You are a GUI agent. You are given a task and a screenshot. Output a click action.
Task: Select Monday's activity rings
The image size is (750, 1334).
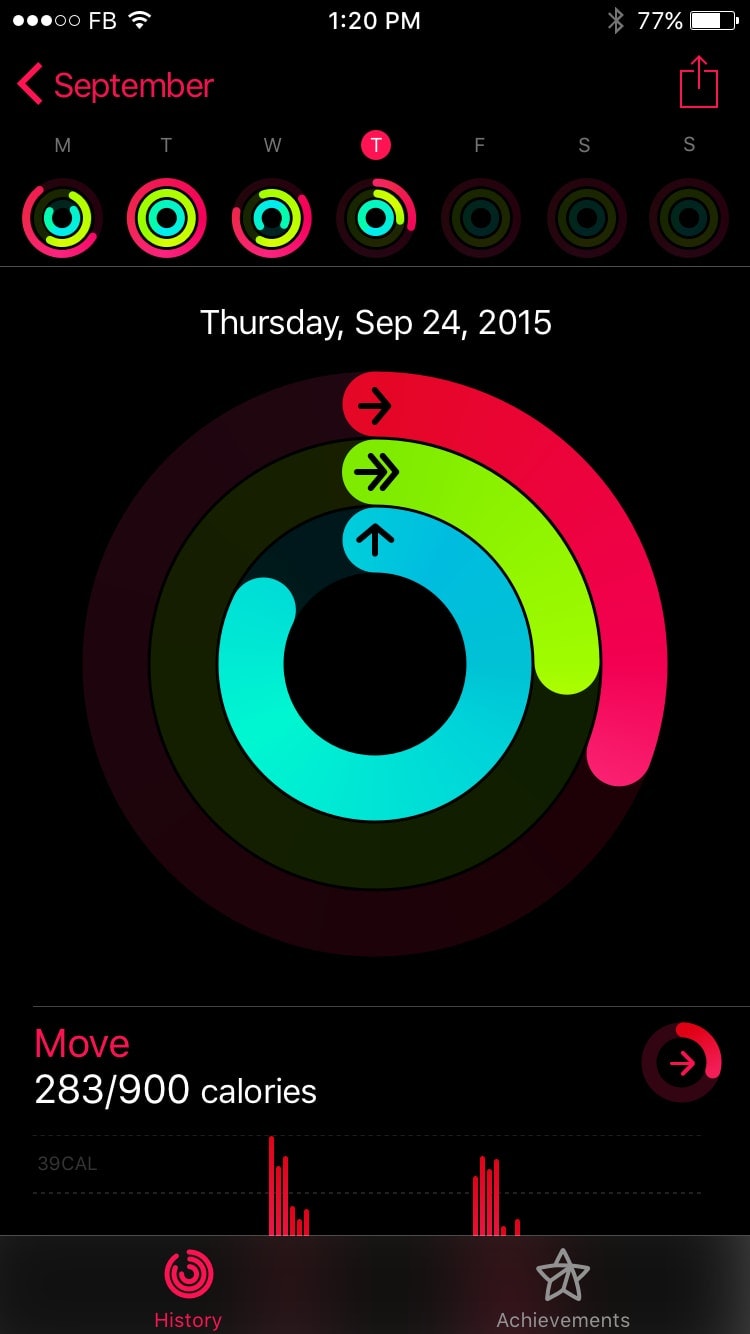tap(62, 218)
